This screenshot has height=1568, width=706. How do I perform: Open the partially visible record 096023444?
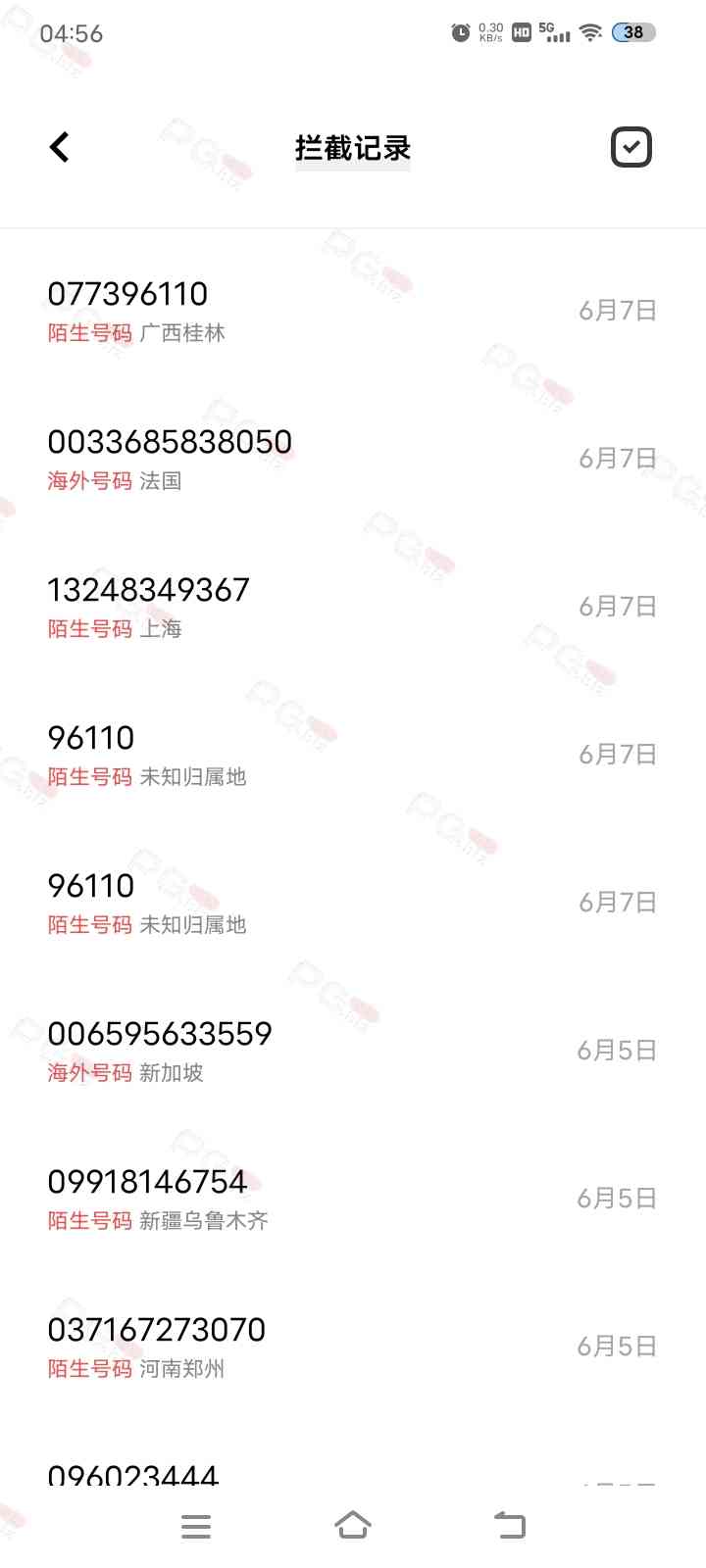click(x=353, y=1455)
